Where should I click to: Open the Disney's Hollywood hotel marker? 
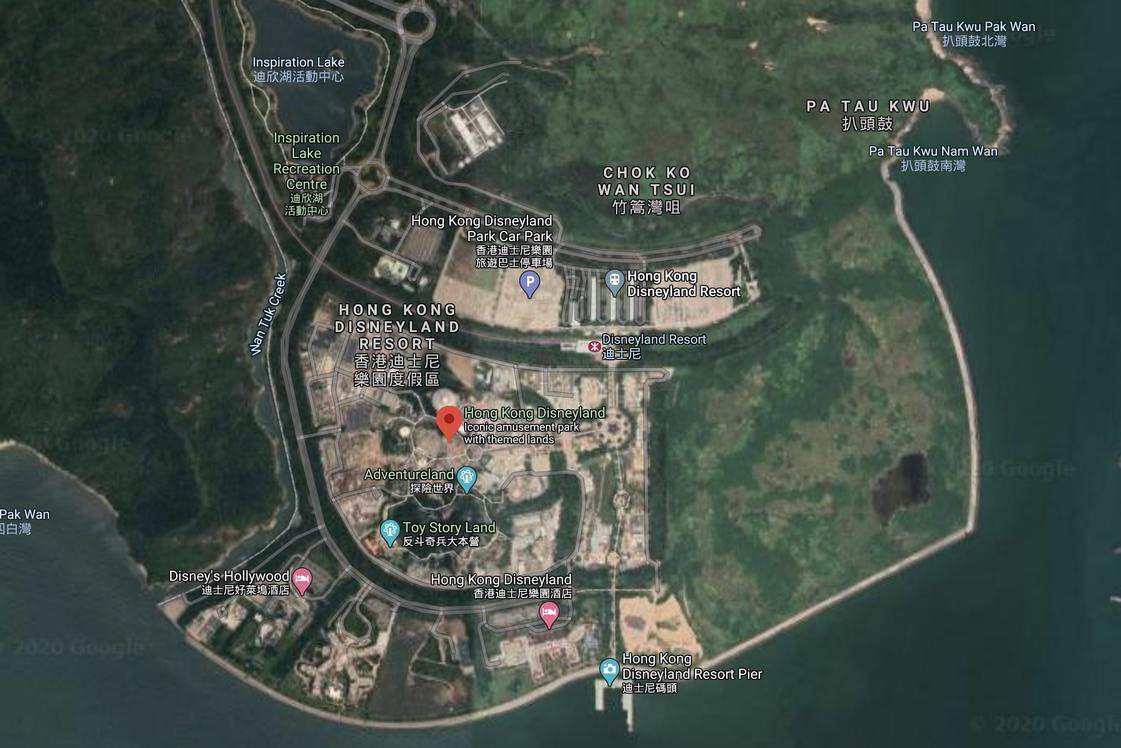click(301, 580)
